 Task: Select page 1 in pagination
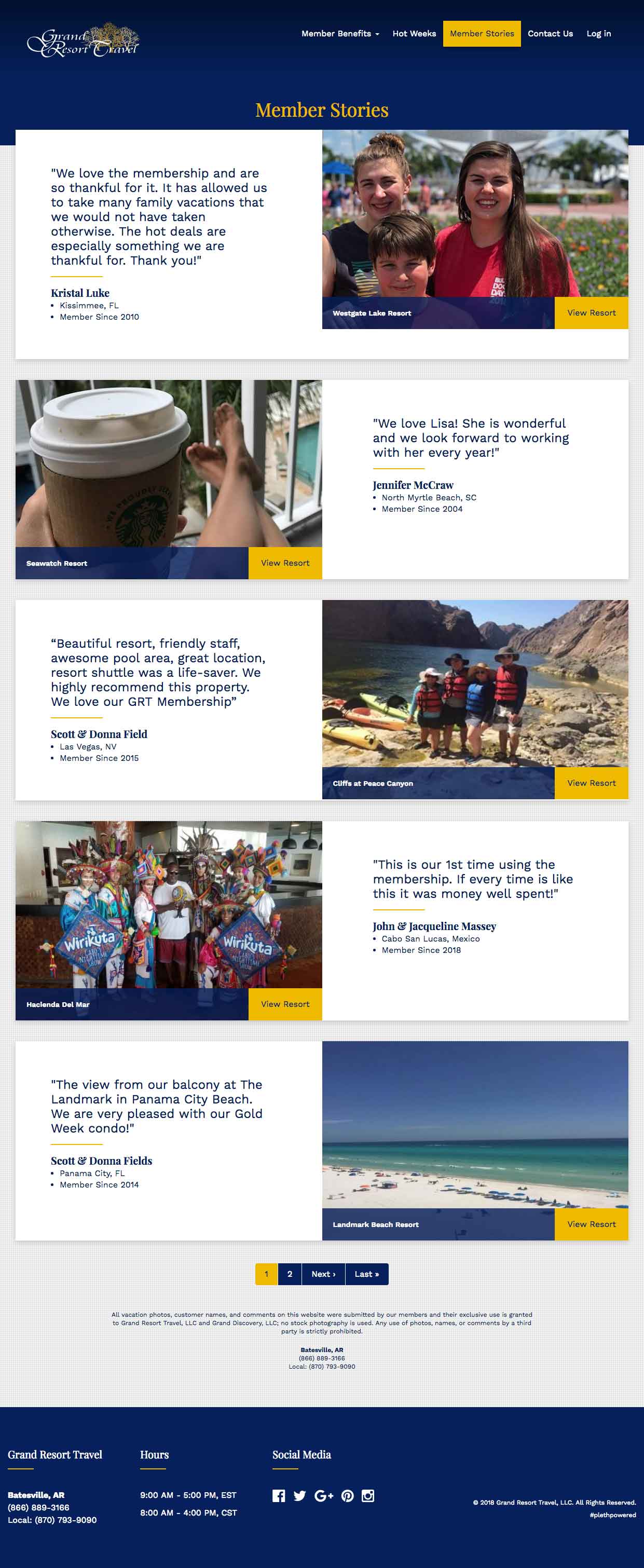(x=266, y=1274)
